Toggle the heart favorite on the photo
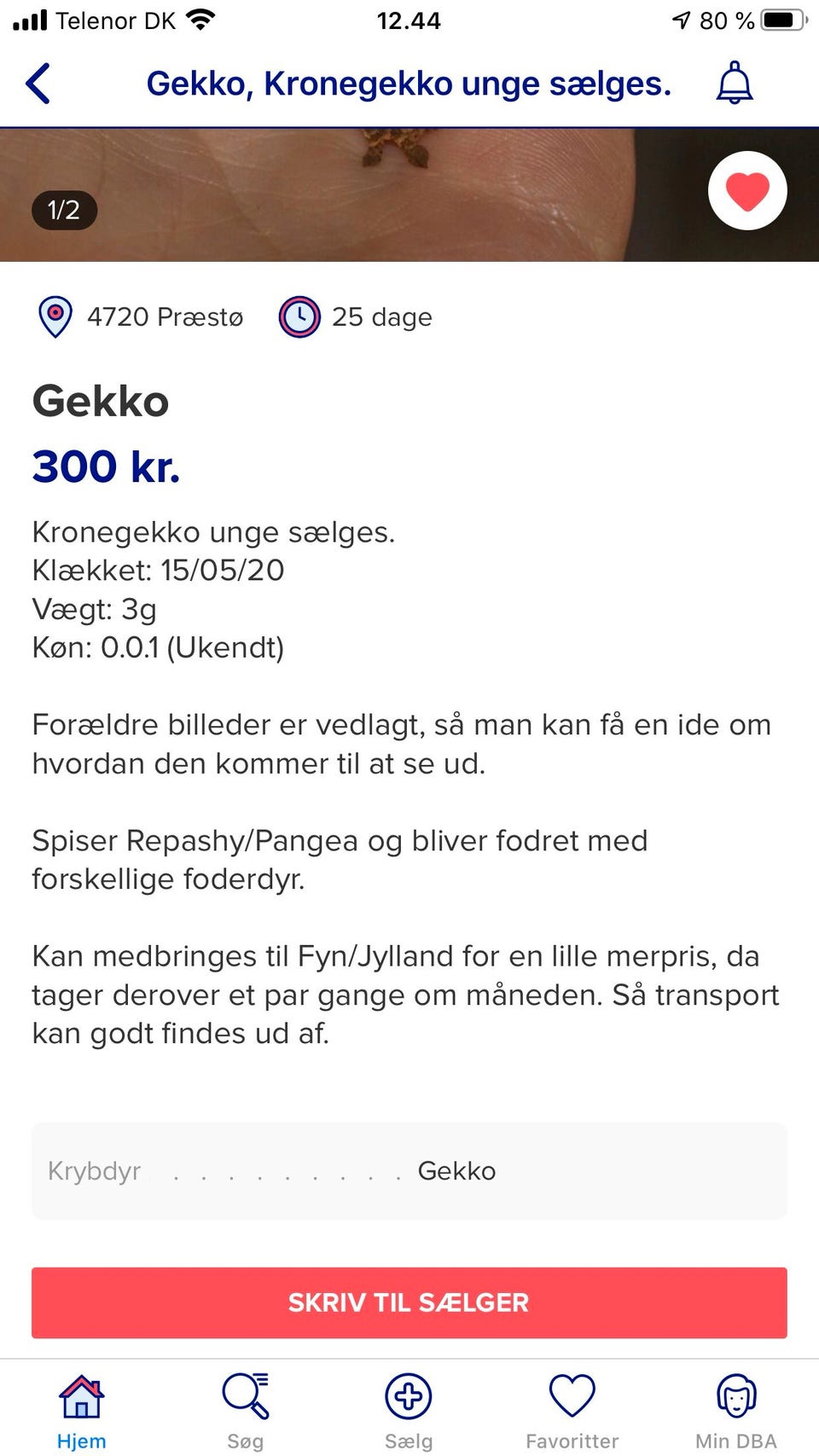 pos(747,191)
